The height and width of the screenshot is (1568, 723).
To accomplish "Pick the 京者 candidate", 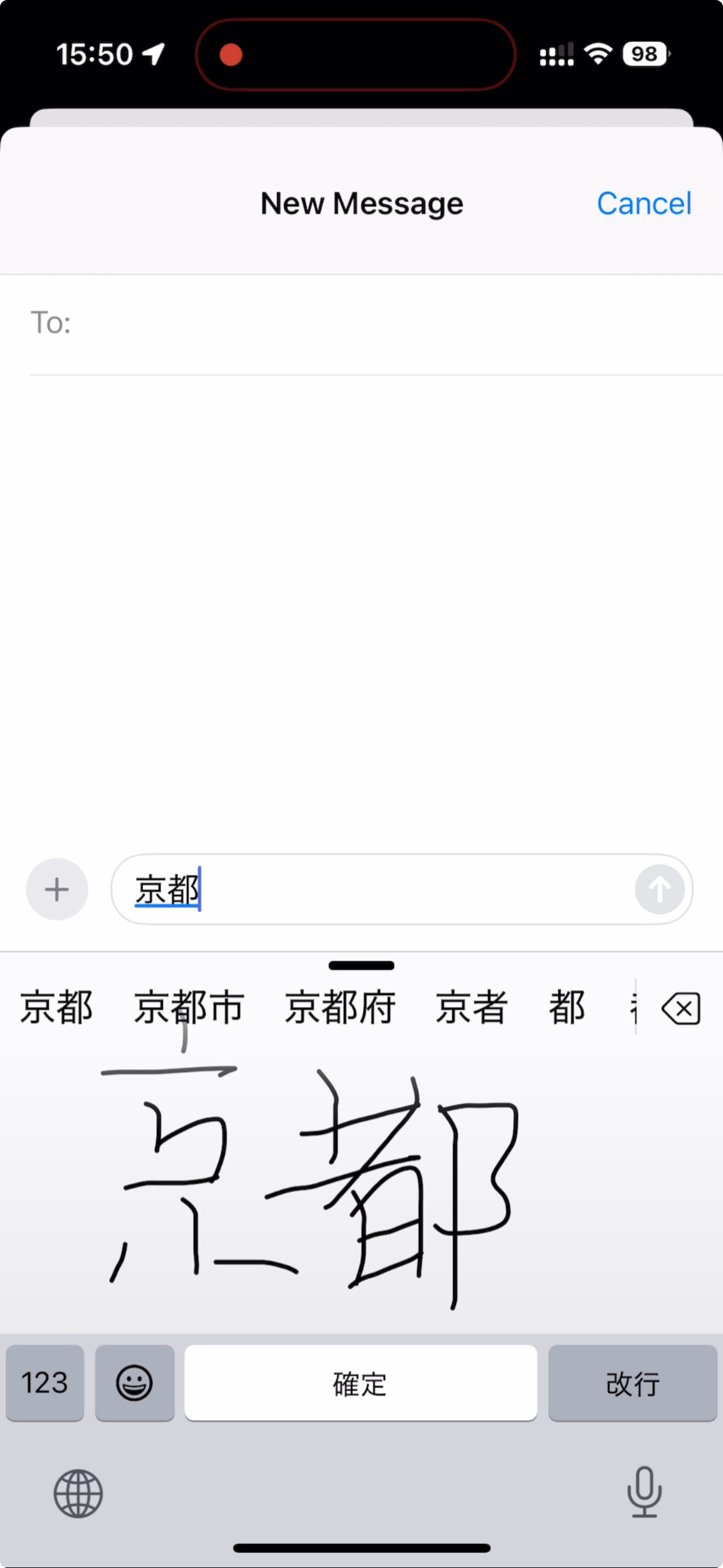I will [472, 1008].
